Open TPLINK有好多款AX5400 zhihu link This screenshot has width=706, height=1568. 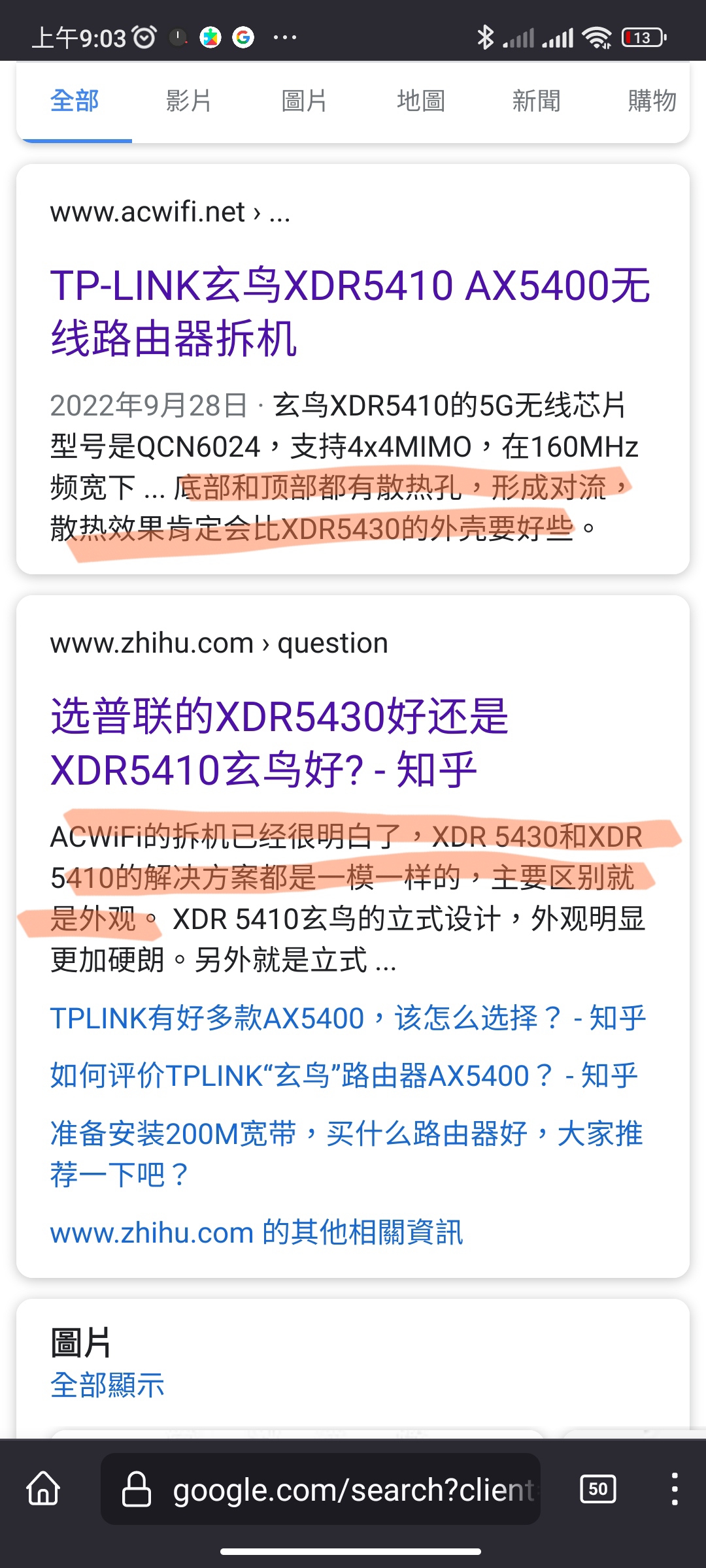[x=348, y=1019]
